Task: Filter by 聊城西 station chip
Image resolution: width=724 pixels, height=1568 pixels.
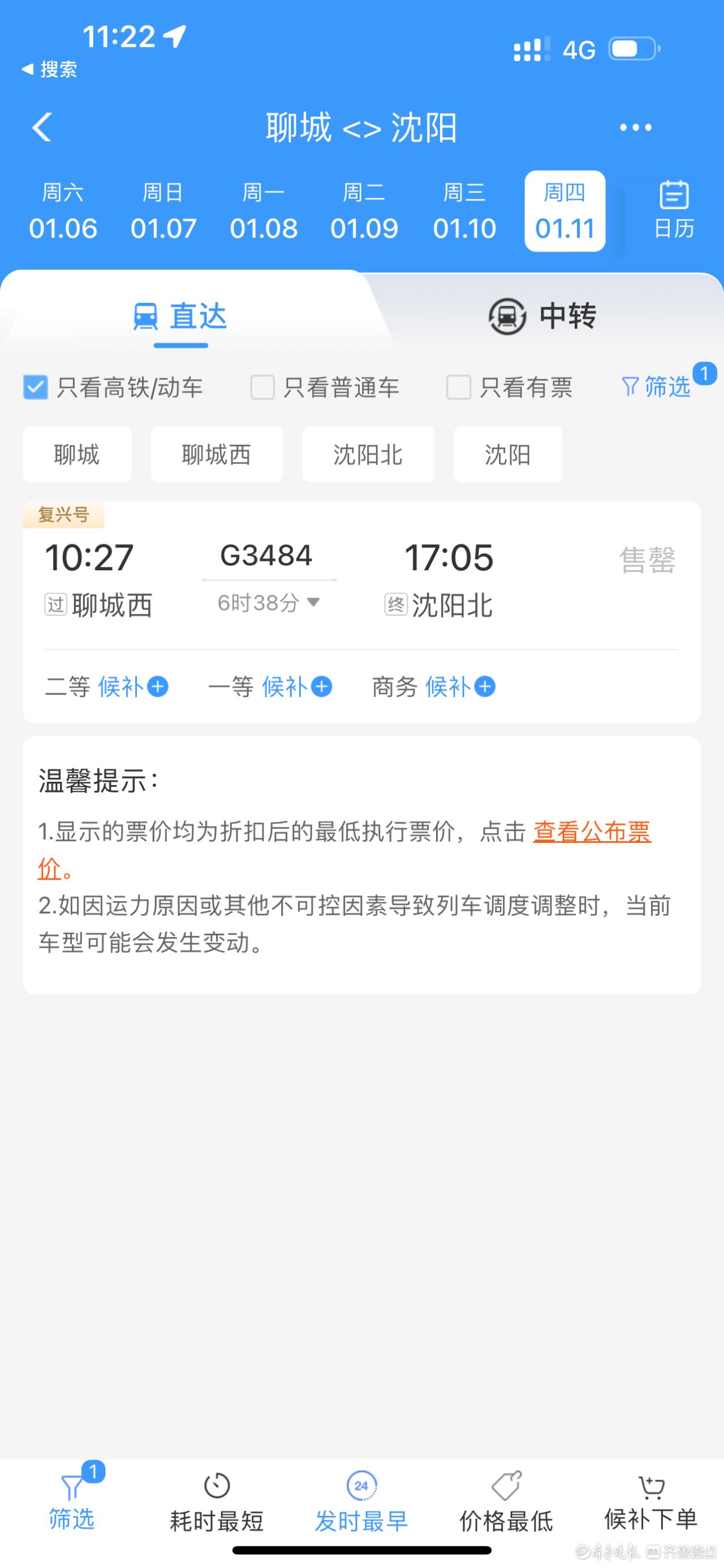Action: (x=217, y=454)
